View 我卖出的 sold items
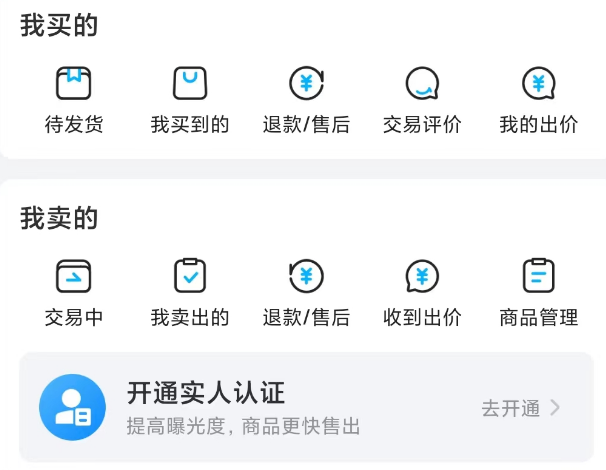 (190, 291)
